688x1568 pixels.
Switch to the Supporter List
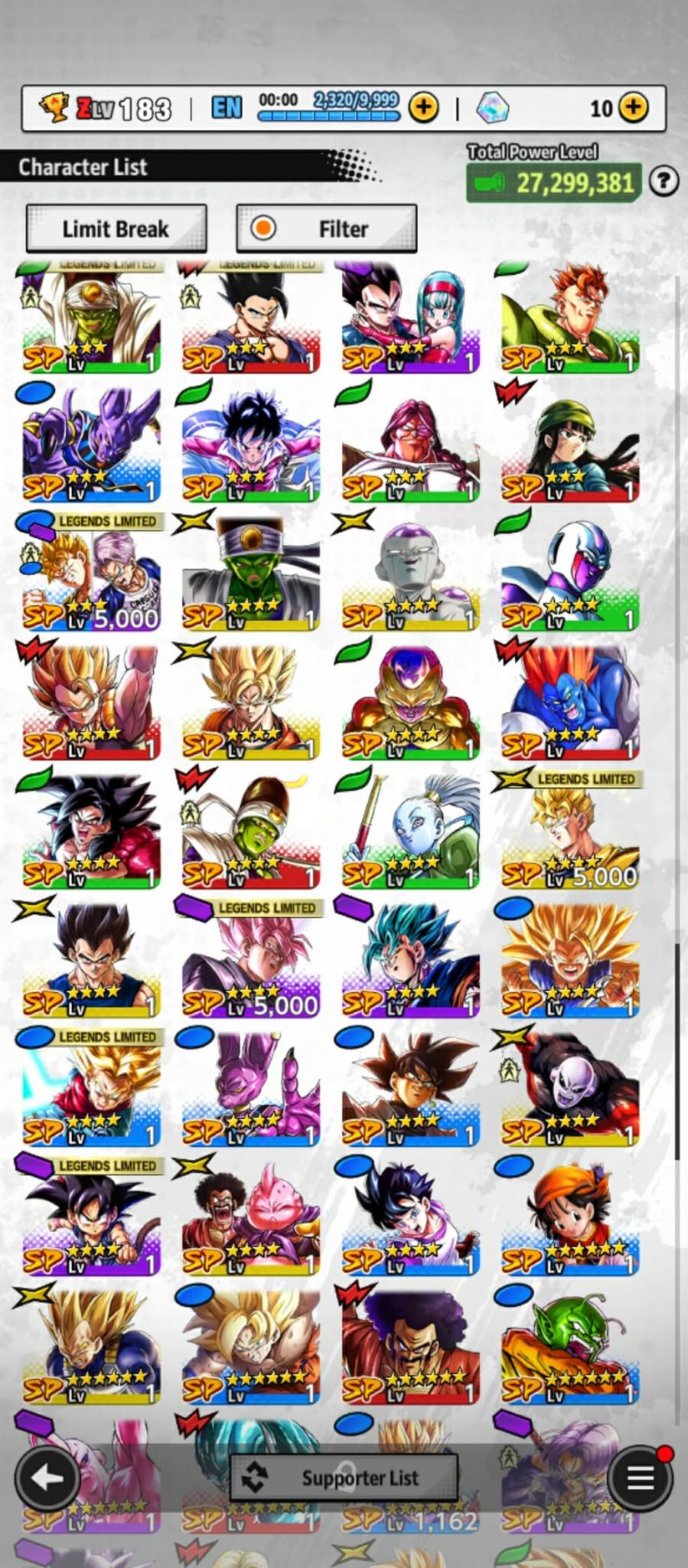point(344,1477)
